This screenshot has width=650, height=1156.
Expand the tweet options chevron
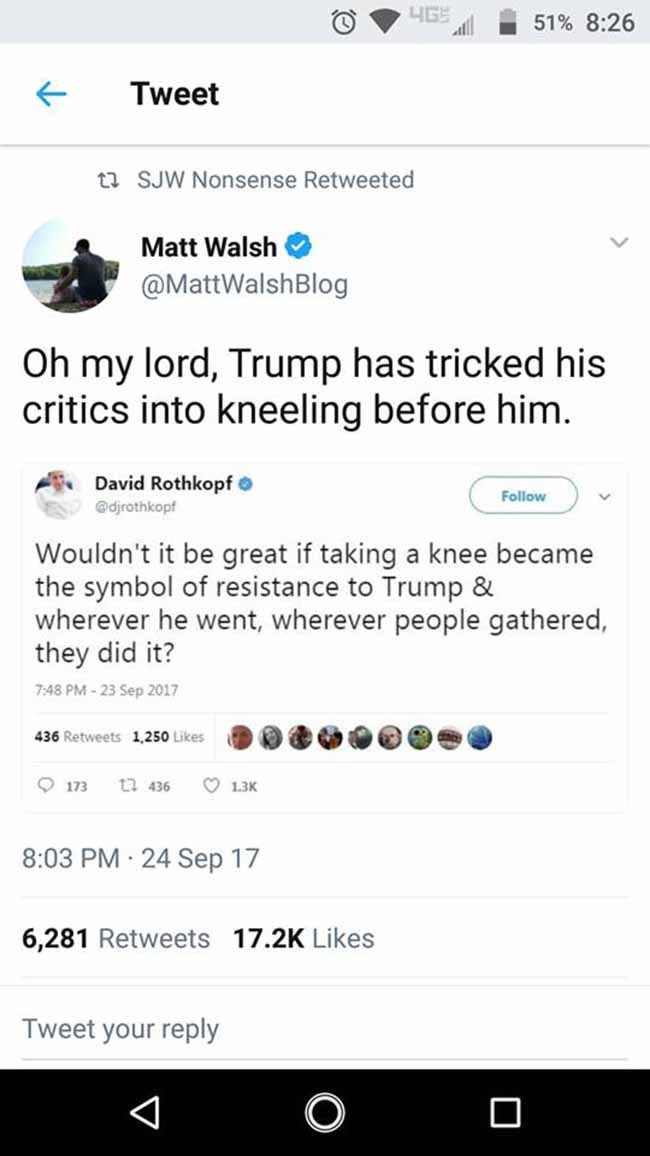pyautogui.click(x=620, y=242)
